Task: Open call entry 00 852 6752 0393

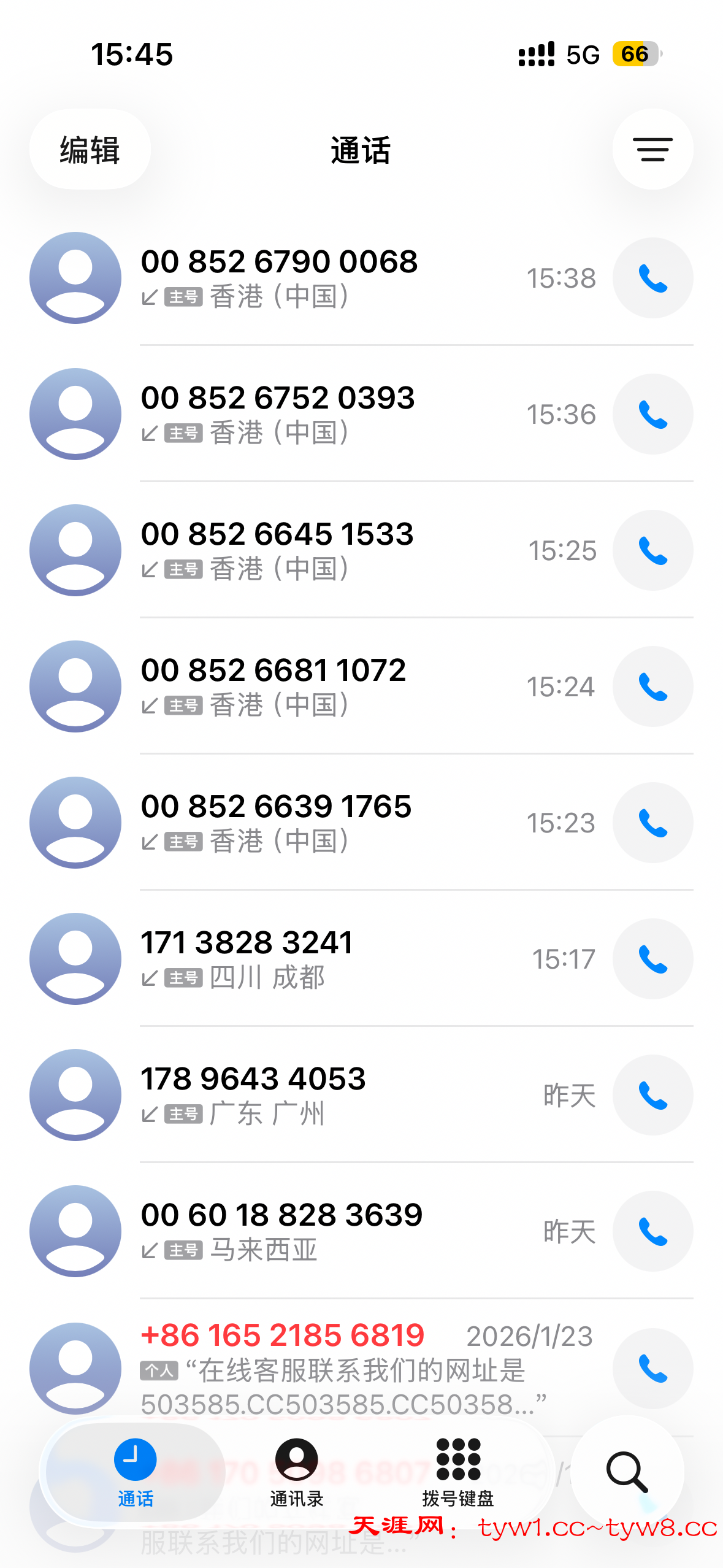Action: (307, 413)
